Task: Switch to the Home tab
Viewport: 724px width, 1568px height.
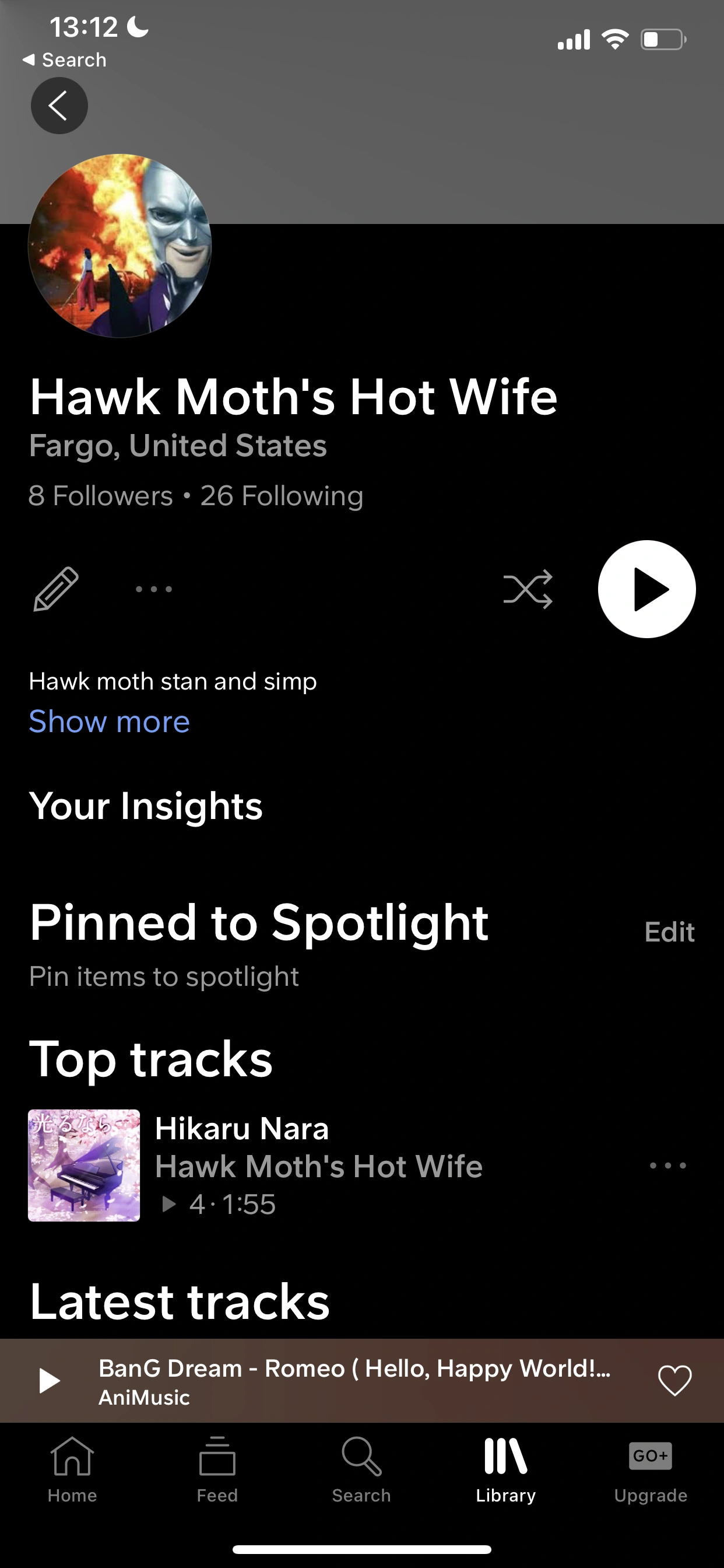Action: 72,1469
